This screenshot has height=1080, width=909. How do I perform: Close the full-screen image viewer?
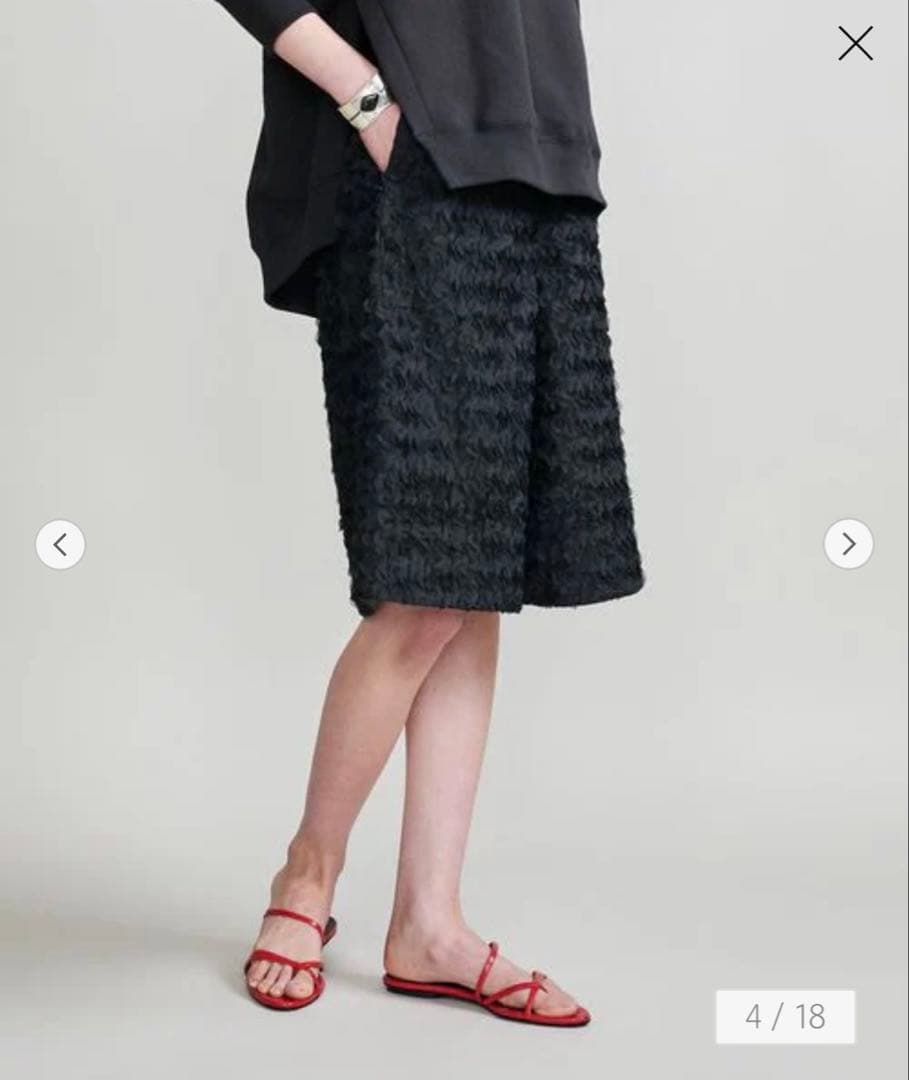click(855, 44)
